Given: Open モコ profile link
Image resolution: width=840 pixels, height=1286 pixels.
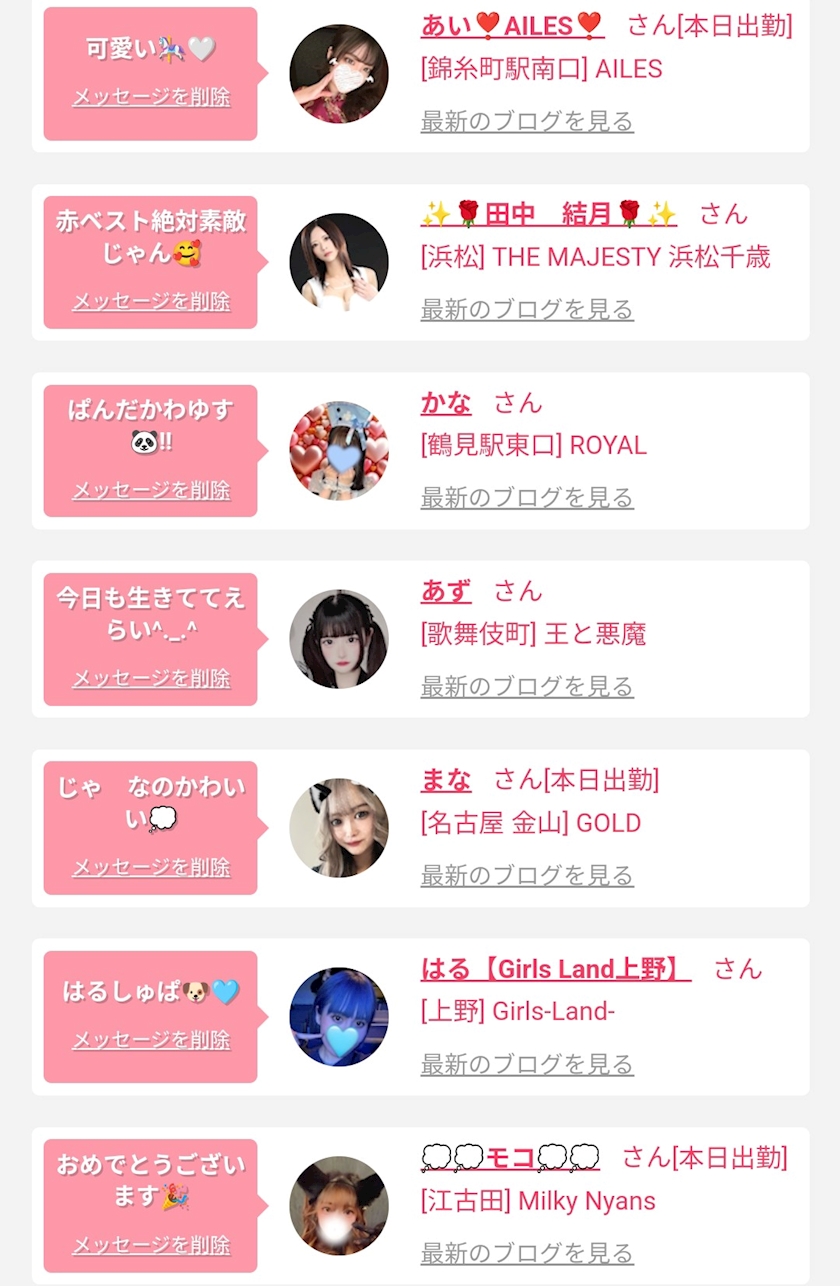Looking at the screenshot, I should [x=511, y=1157].
